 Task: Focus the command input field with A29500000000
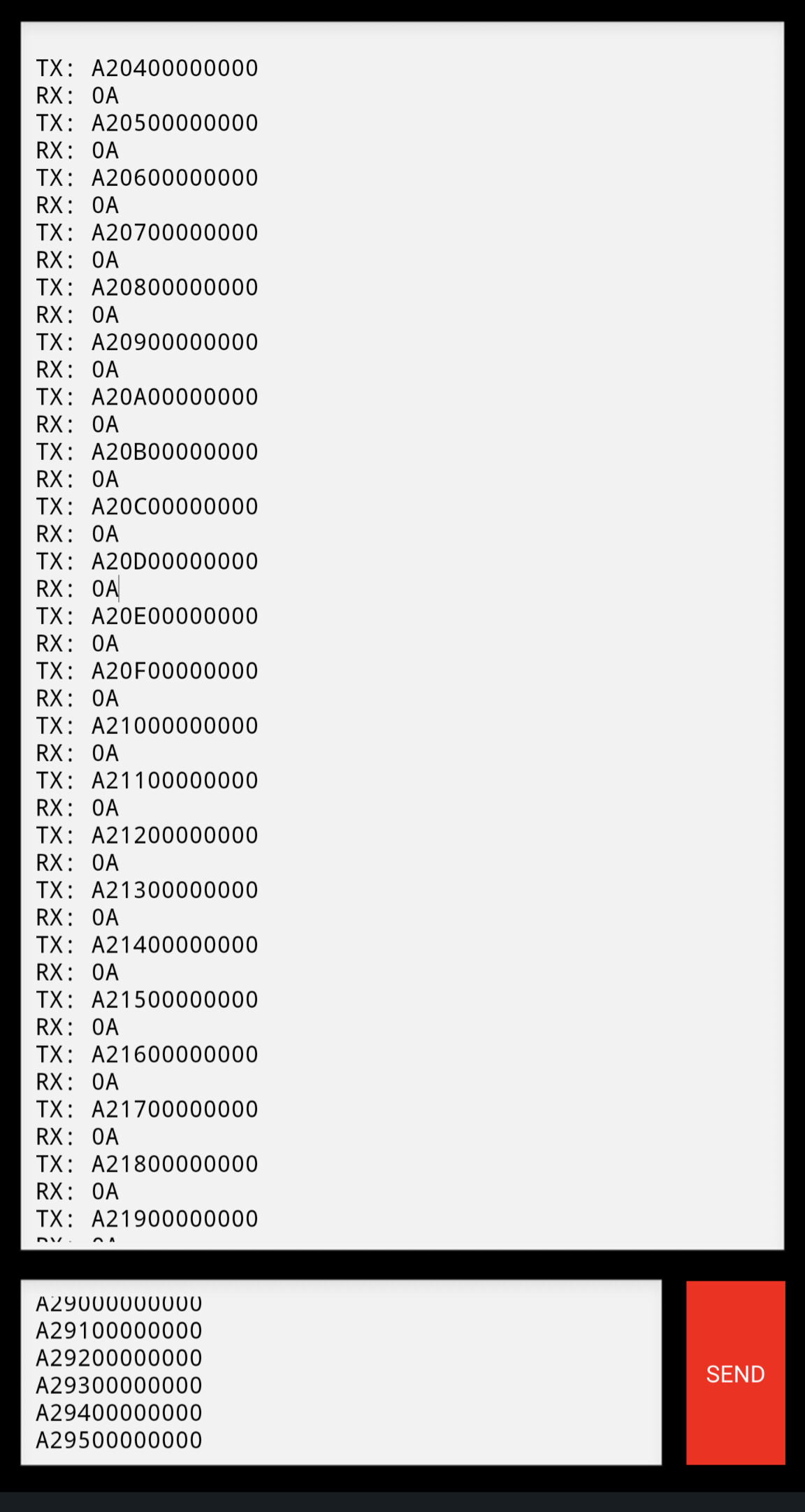click(x=341, y=1373)
